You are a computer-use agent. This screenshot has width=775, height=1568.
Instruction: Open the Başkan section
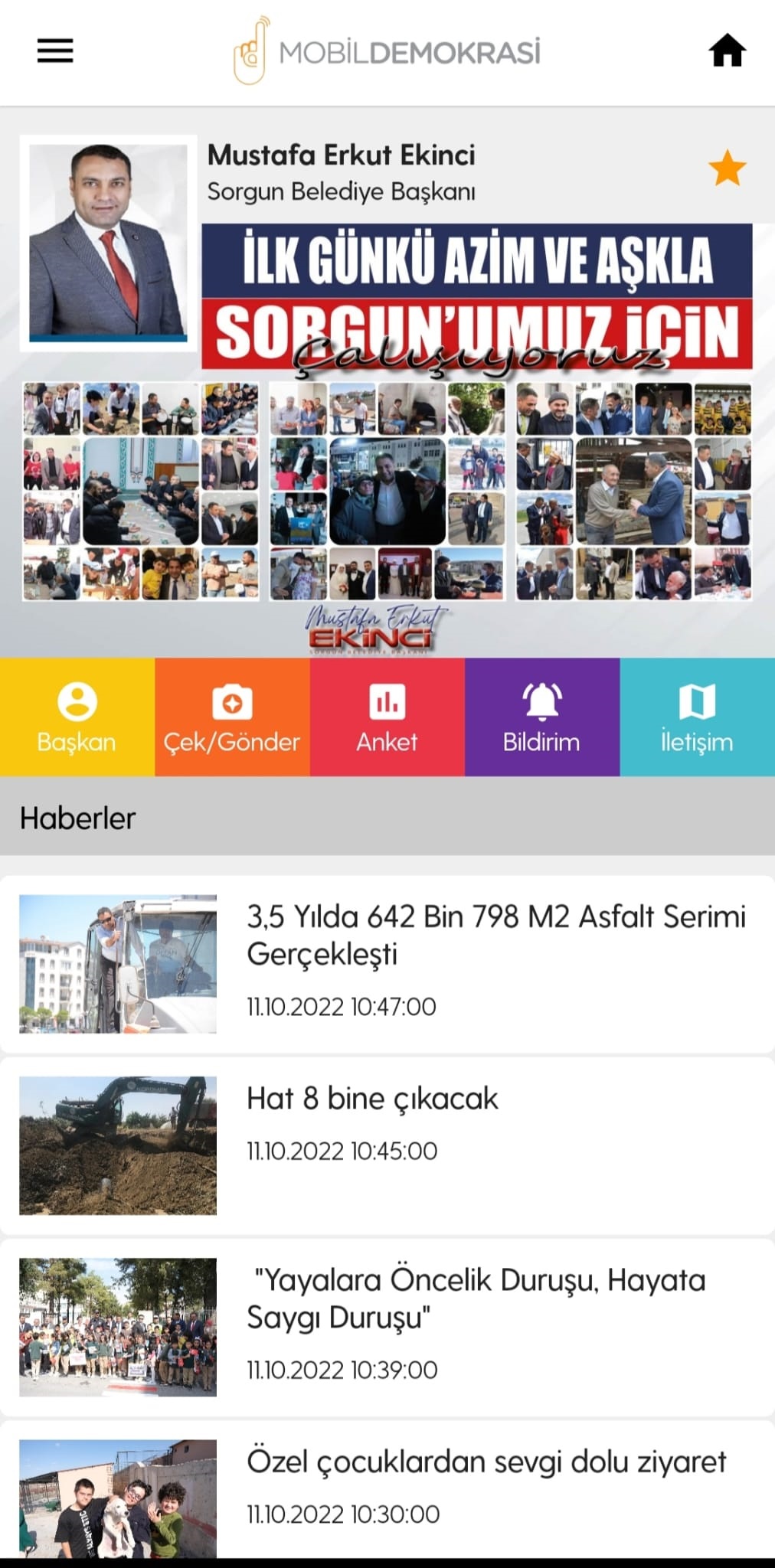(77, 717)
